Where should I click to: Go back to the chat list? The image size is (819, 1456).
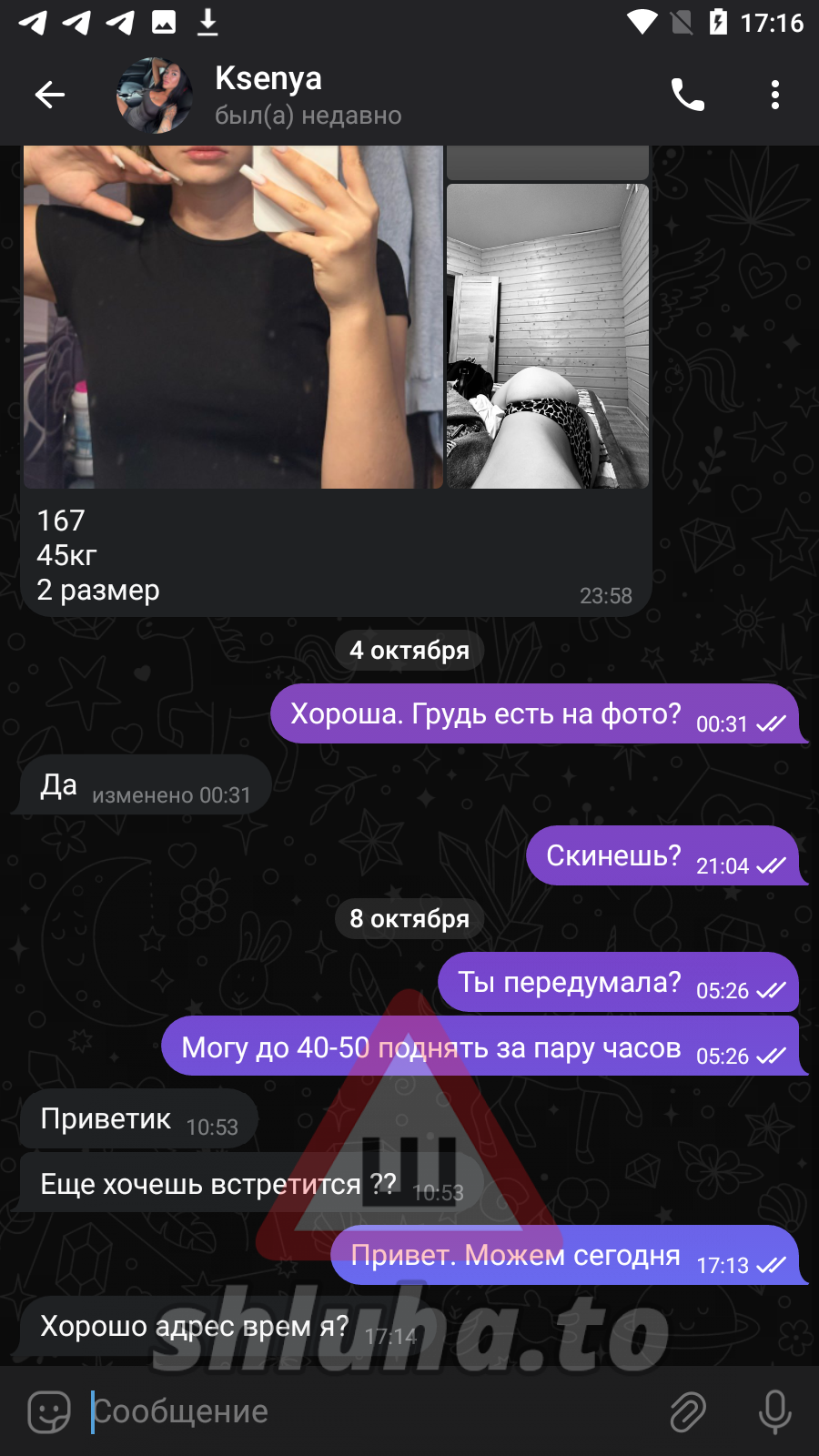click(x=49, y=94)
